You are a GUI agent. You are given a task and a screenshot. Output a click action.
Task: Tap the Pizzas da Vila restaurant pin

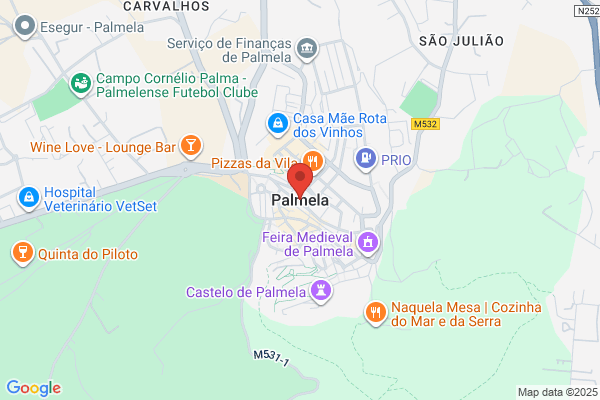[x=313, y=161]
